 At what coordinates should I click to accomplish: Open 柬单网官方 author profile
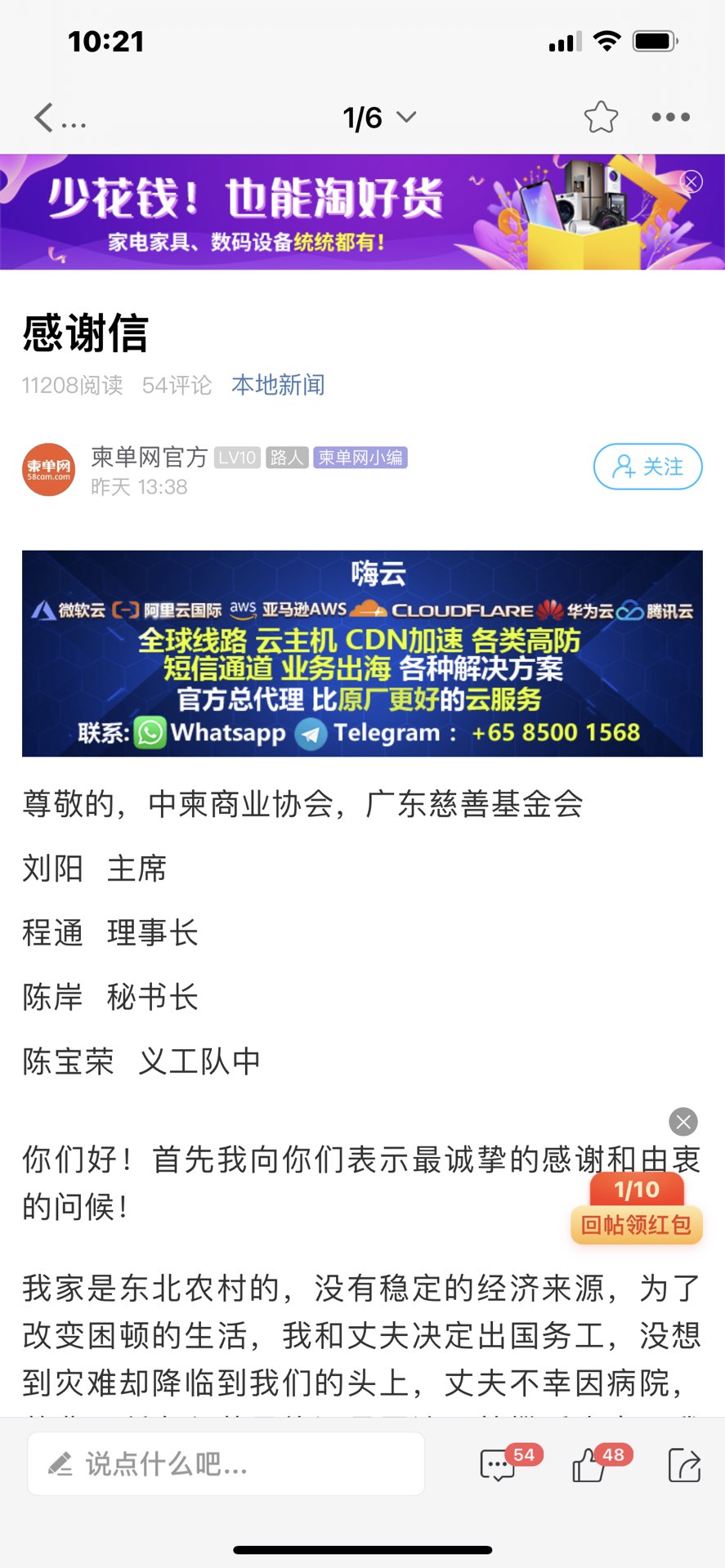(149, 457)
